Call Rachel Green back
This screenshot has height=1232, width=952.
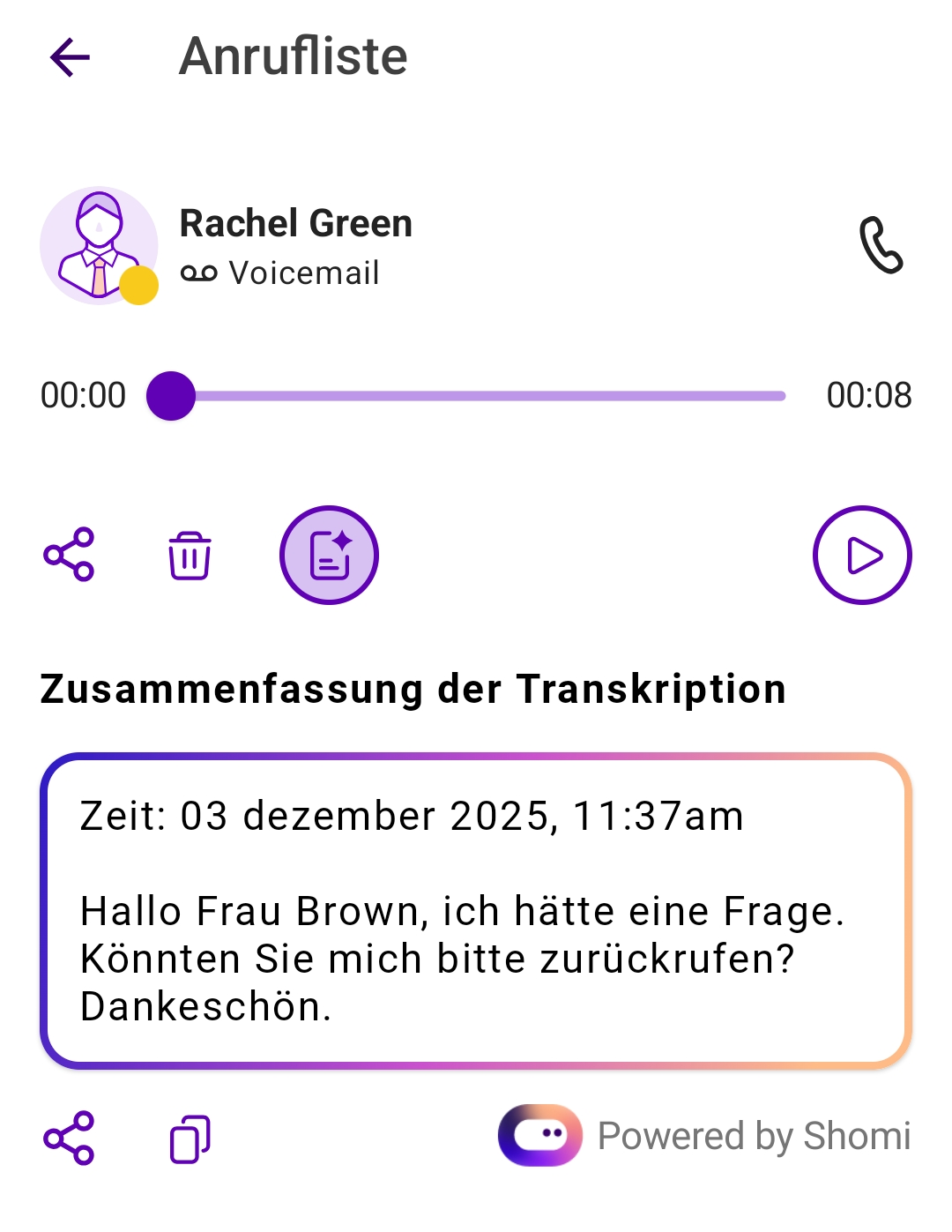[881, 245]
